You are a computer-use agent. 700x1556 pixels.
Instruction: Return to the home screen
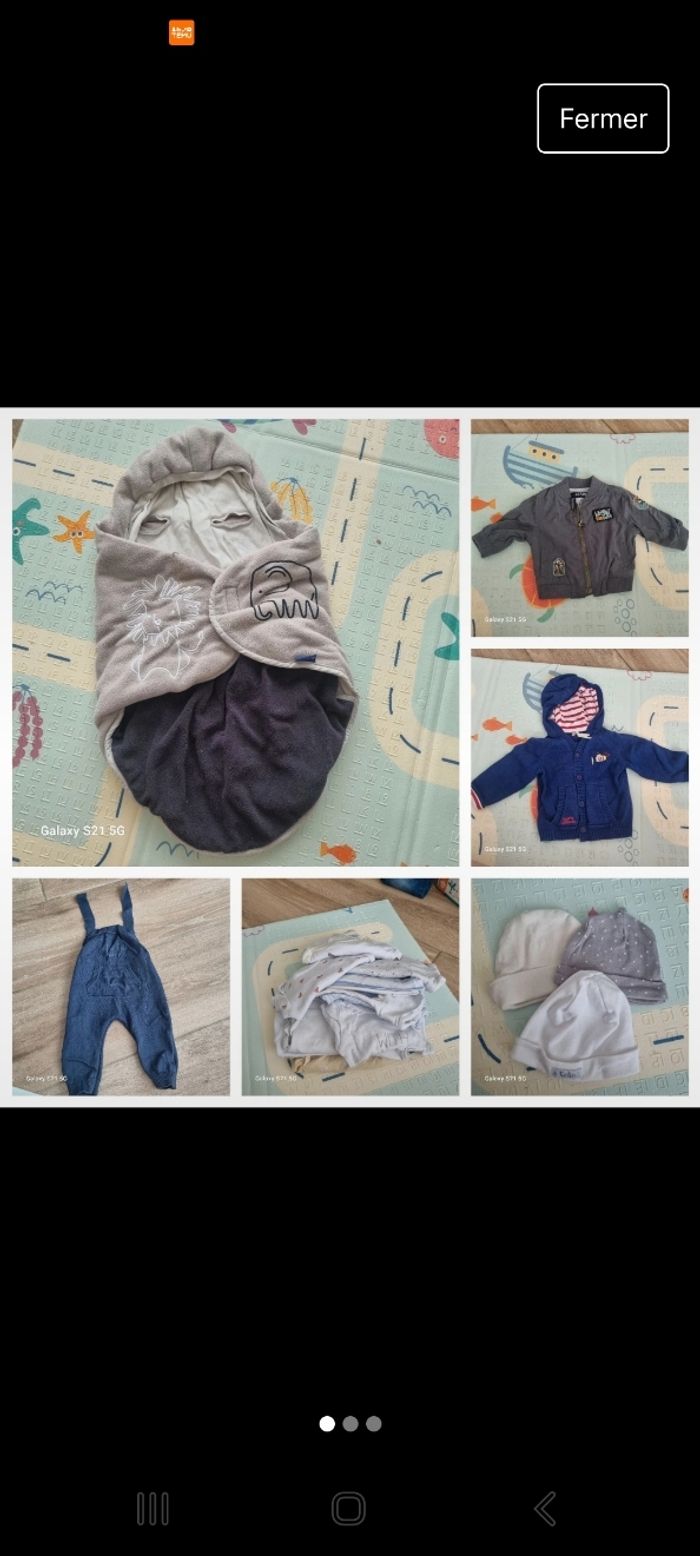click(348, 1508)
